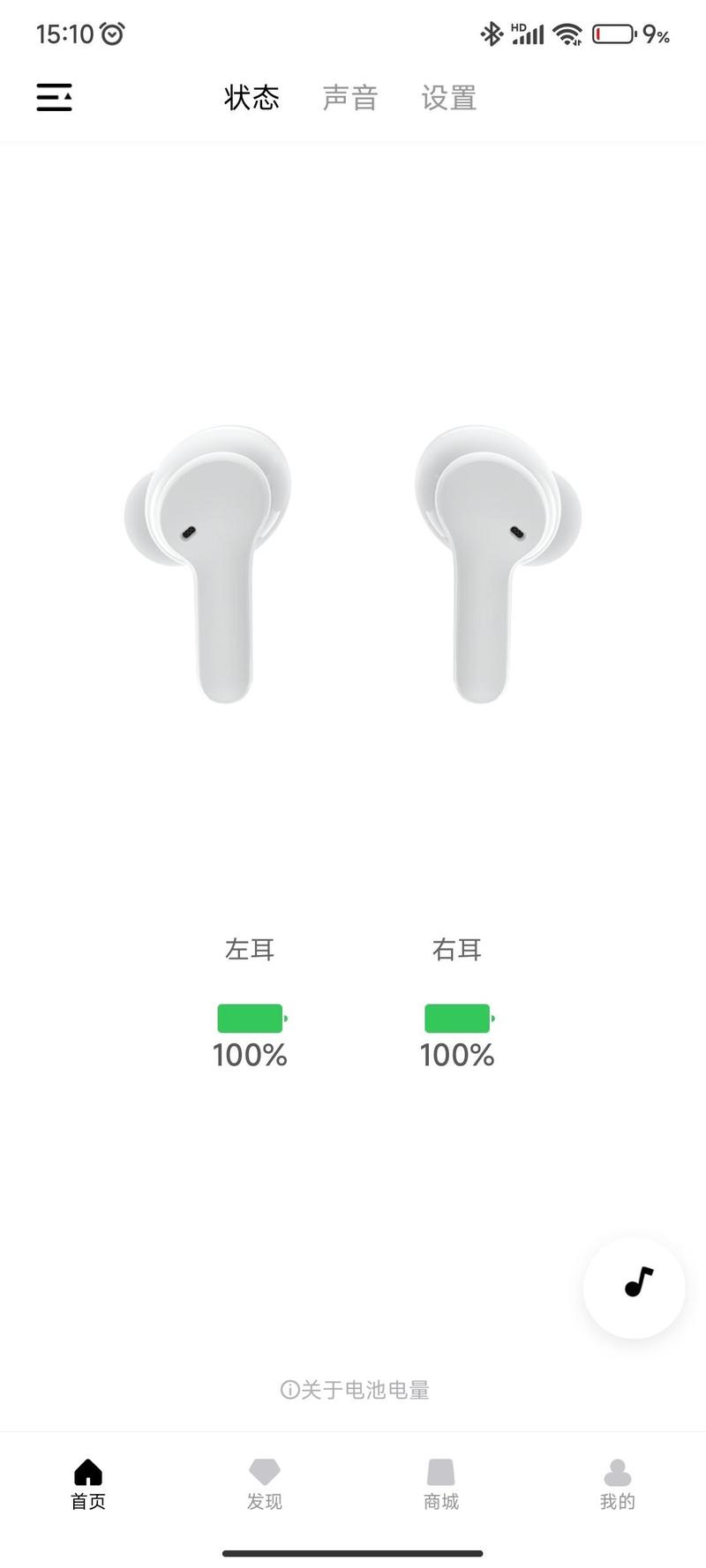Switch to the 我的 tab
The image size is (706, 1568).
(x=618, y=1484)
